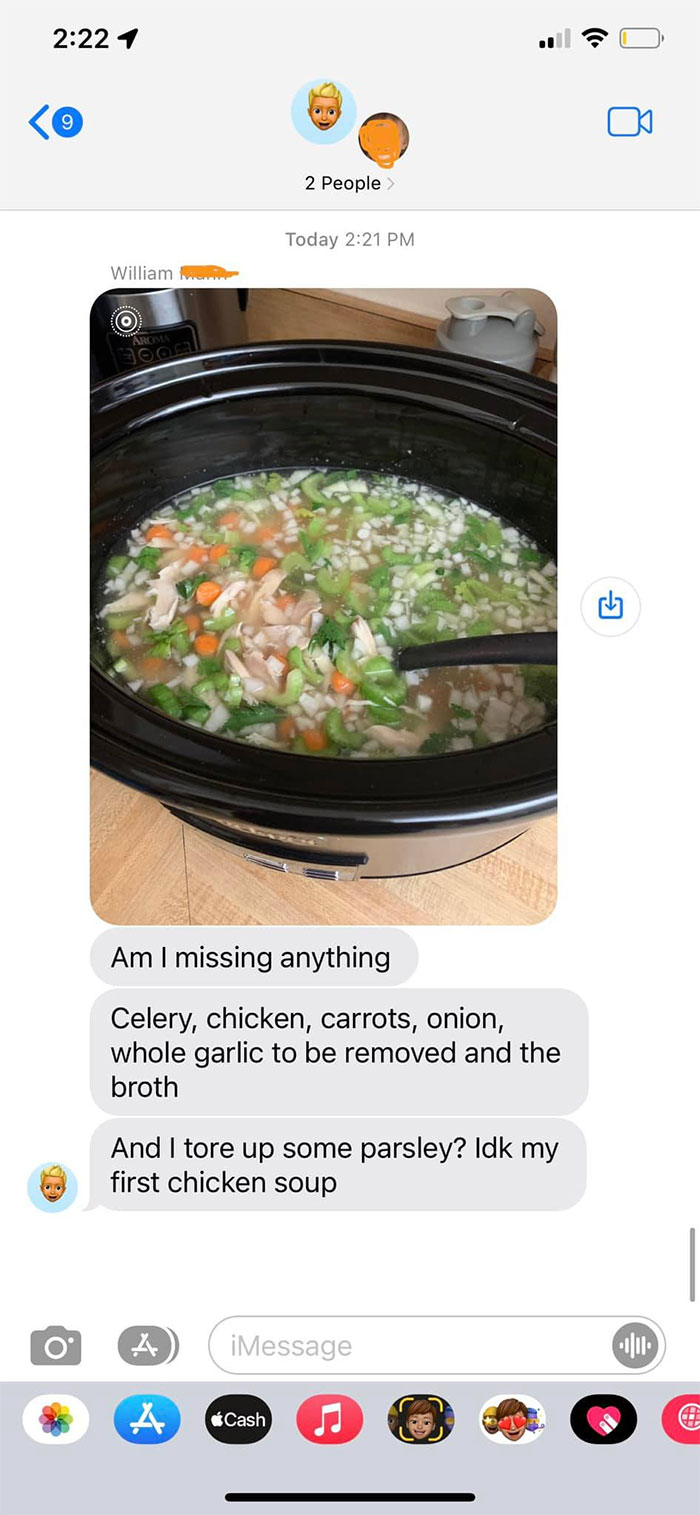700x1515 pixels.
Task: Toggle the App Store apps drawer
Action: [146, 1345]
